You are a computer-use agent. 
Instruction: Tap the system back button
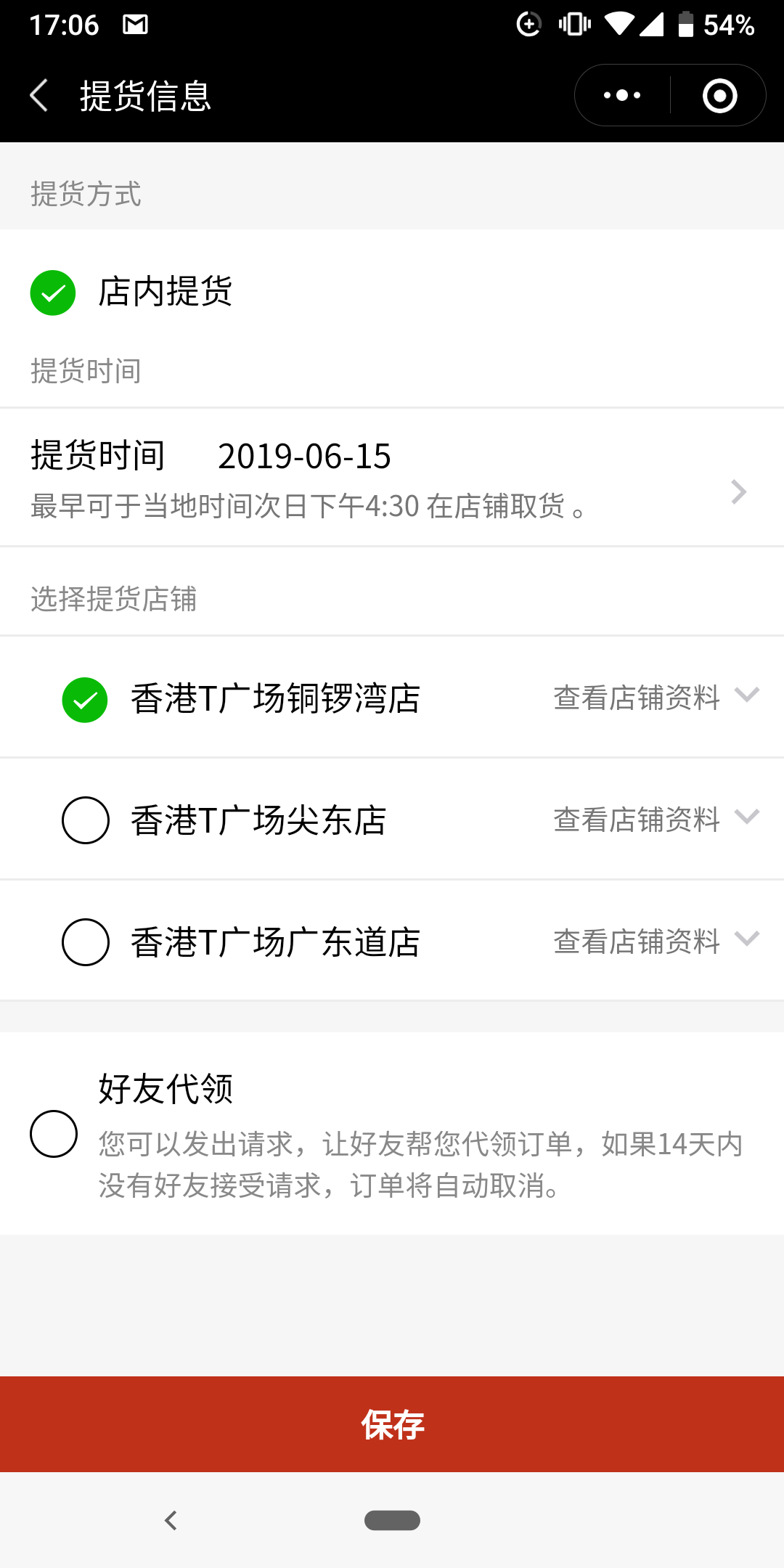171,1520
